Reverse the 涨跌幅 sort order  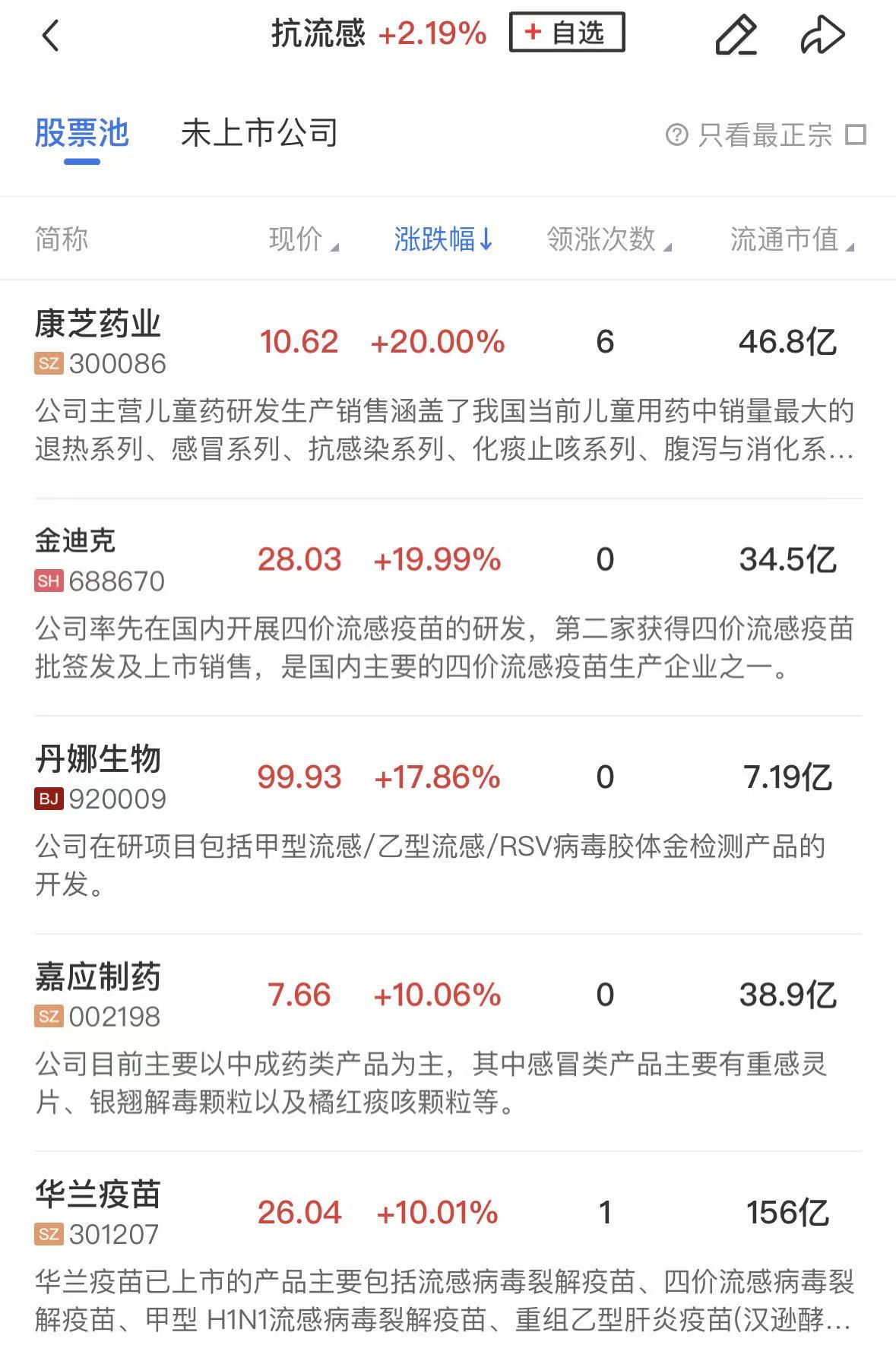point(444,239)
